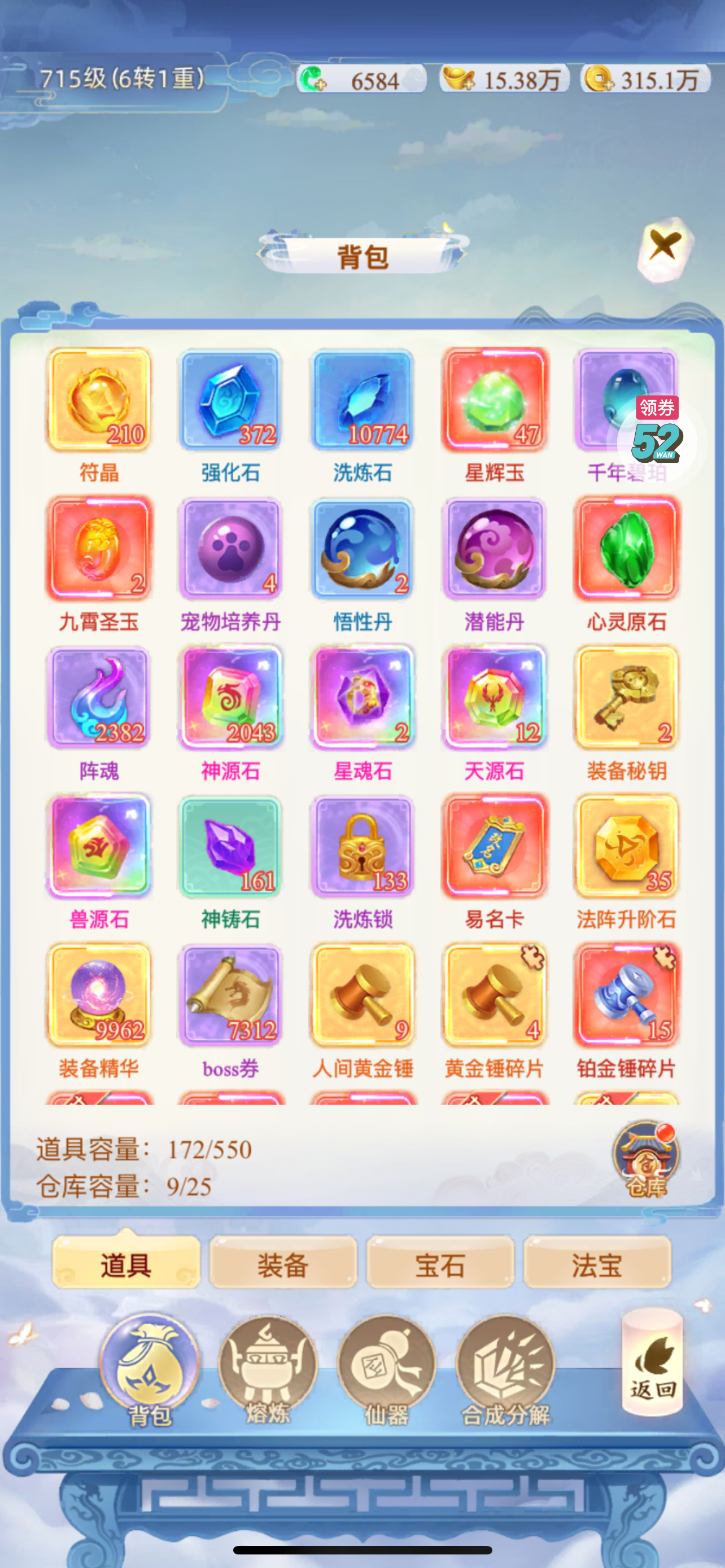Viewport: 725px width, 1568px height.
Task: Open the 合成分解 section
Action: 505,1372
